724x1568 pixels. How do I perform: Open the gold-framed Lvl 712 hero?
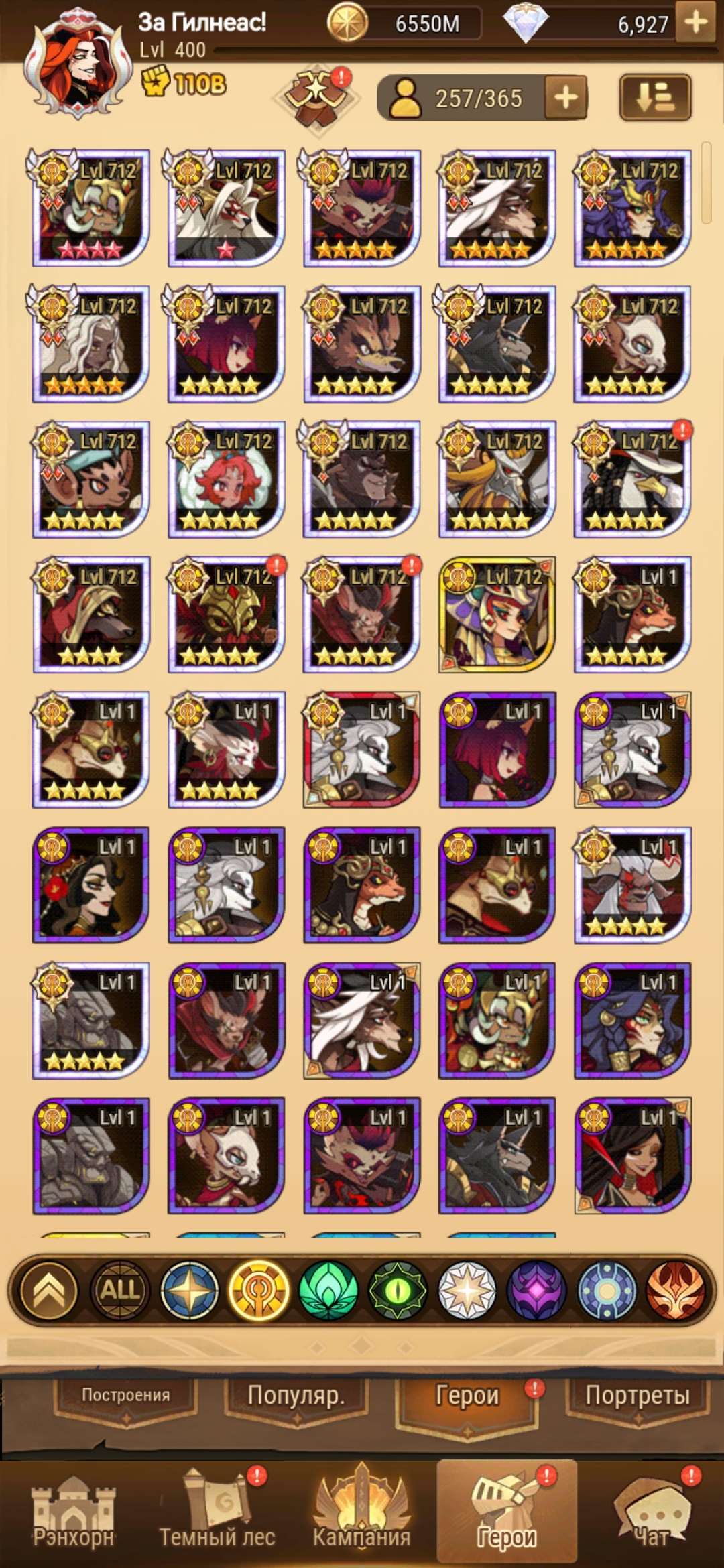[x=497, y=614]
